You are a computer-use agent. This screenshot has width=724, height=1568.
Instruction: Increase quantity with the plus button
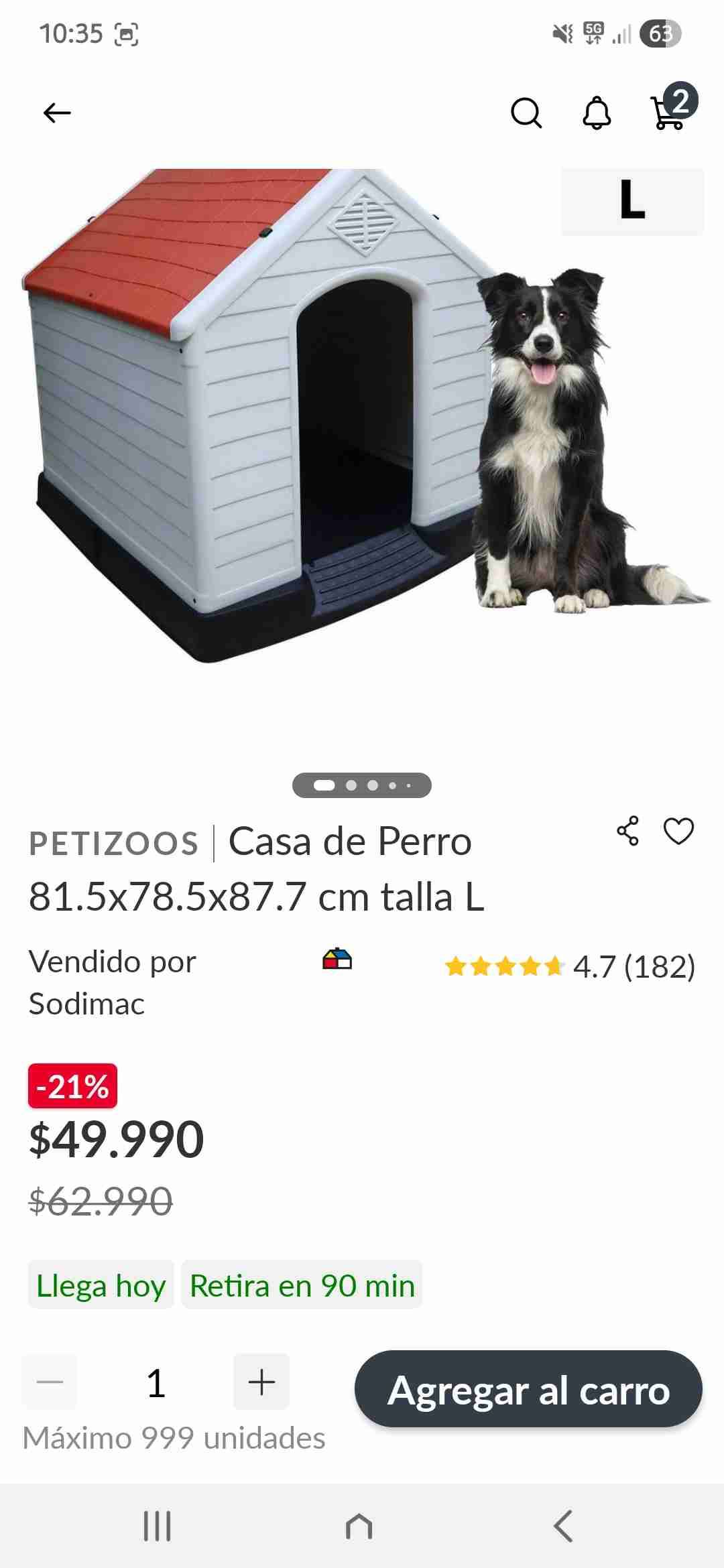(261, 1382)
